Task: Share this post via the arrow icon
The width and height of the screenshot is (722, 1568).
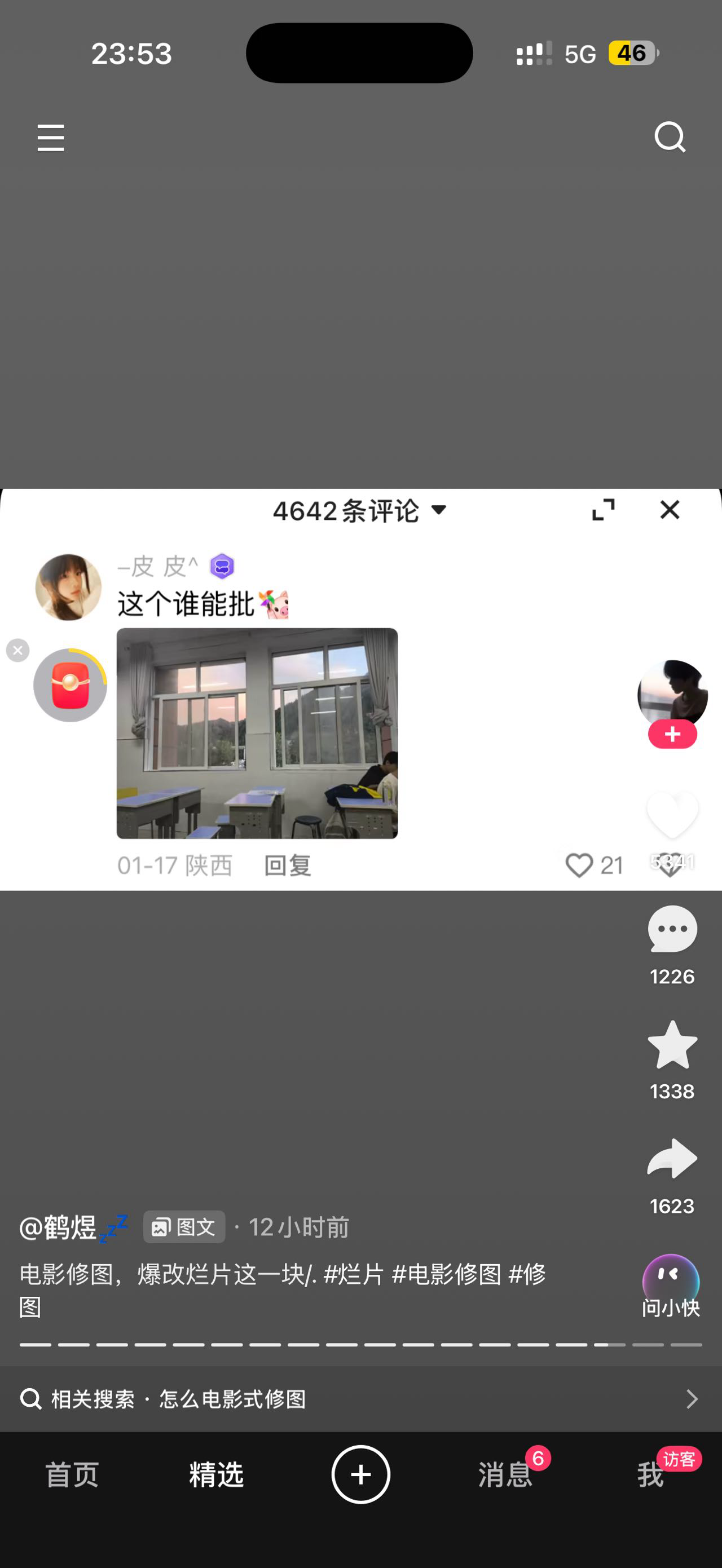Action: [672, 1159]
